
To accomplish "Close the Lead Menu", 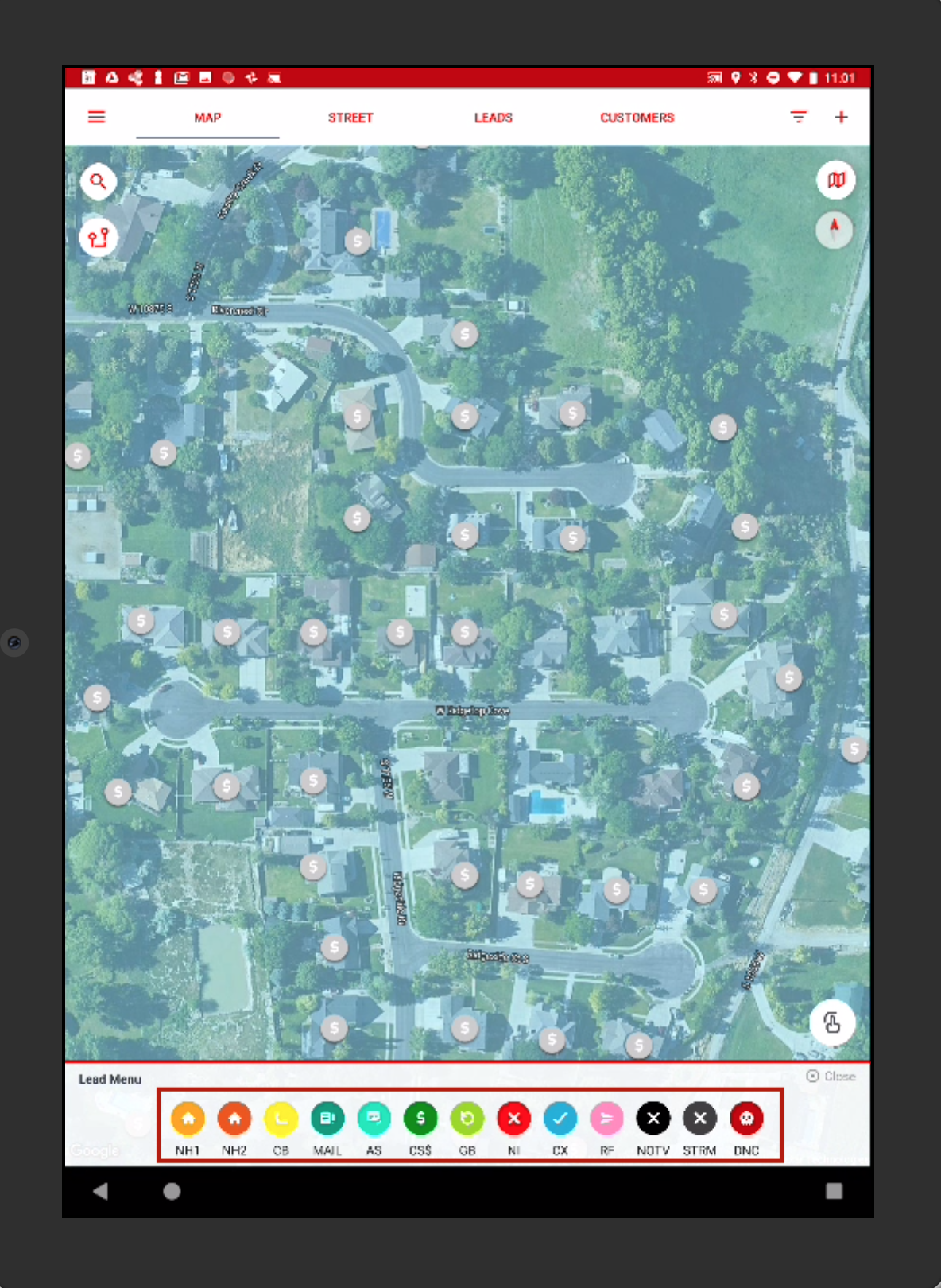I will [831, 1076].
